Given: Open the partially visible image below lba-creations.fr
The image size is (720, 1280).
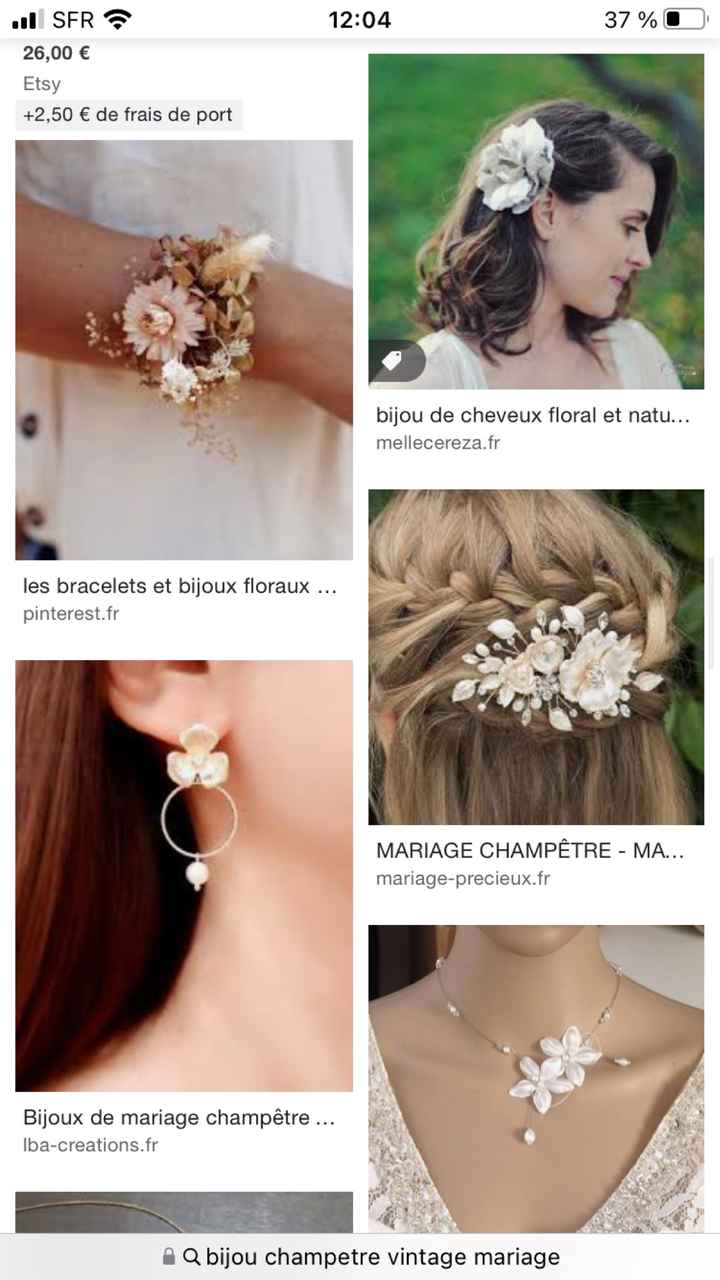Looking at the screenshot, I should pyautogui.click(x=184, y=1211).
